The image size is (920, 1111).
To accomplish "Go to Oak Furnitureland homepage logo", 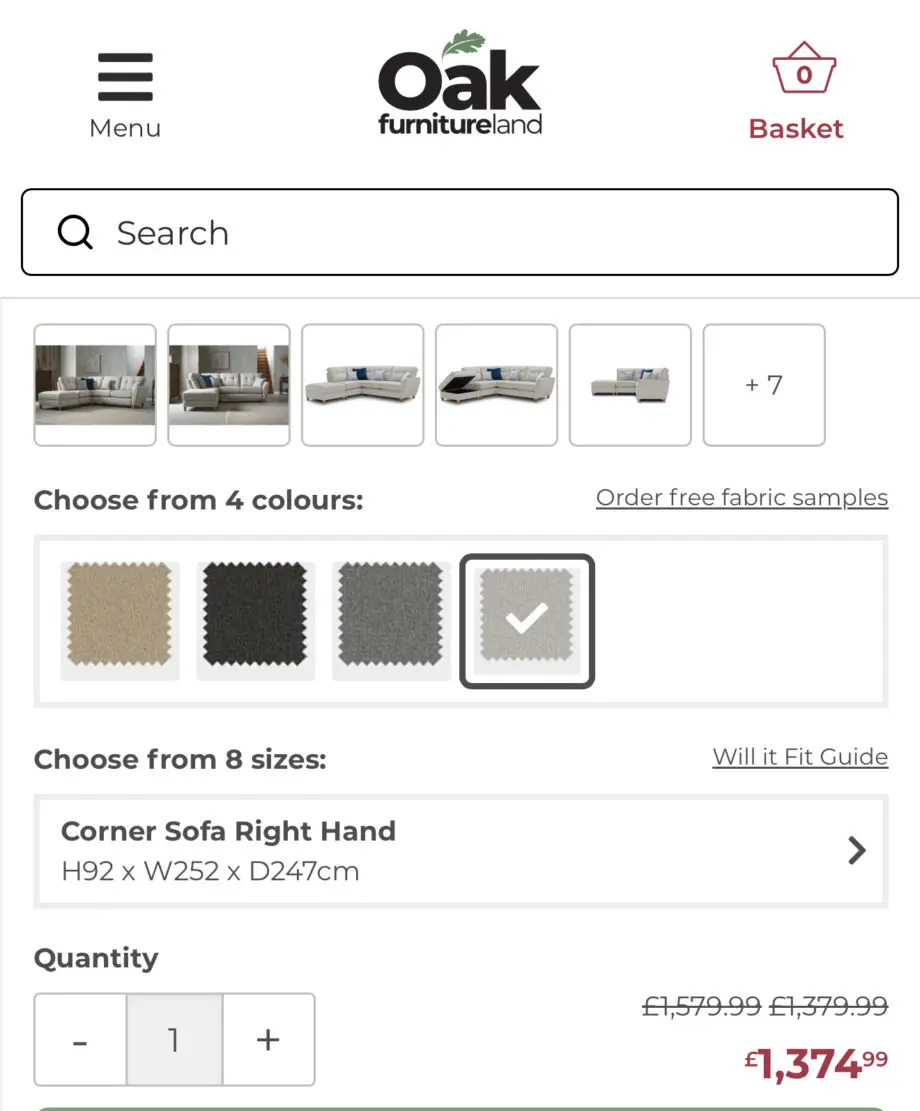I will pos(460,85).
